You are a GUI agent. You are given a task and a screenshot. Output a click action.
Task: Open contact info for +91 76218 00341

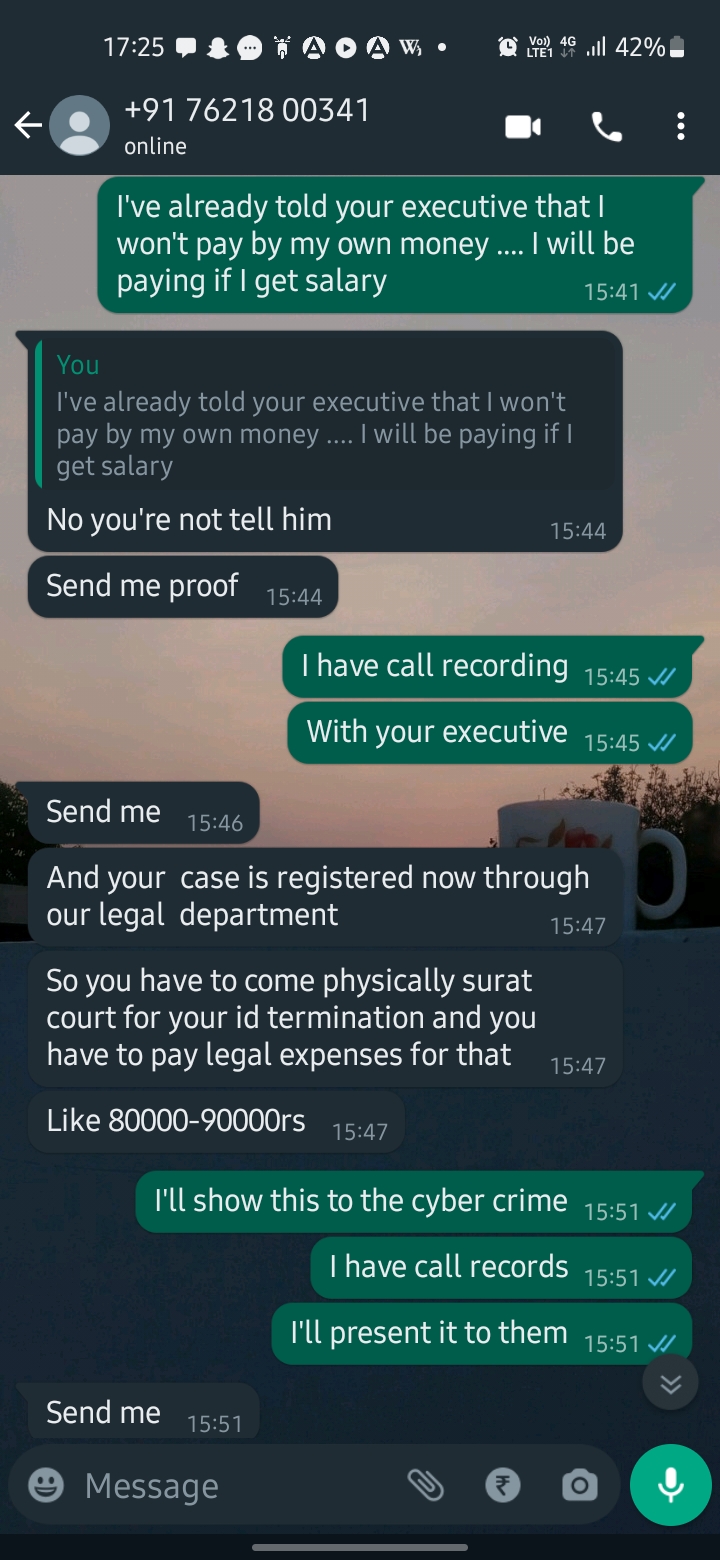coord(246,126)
